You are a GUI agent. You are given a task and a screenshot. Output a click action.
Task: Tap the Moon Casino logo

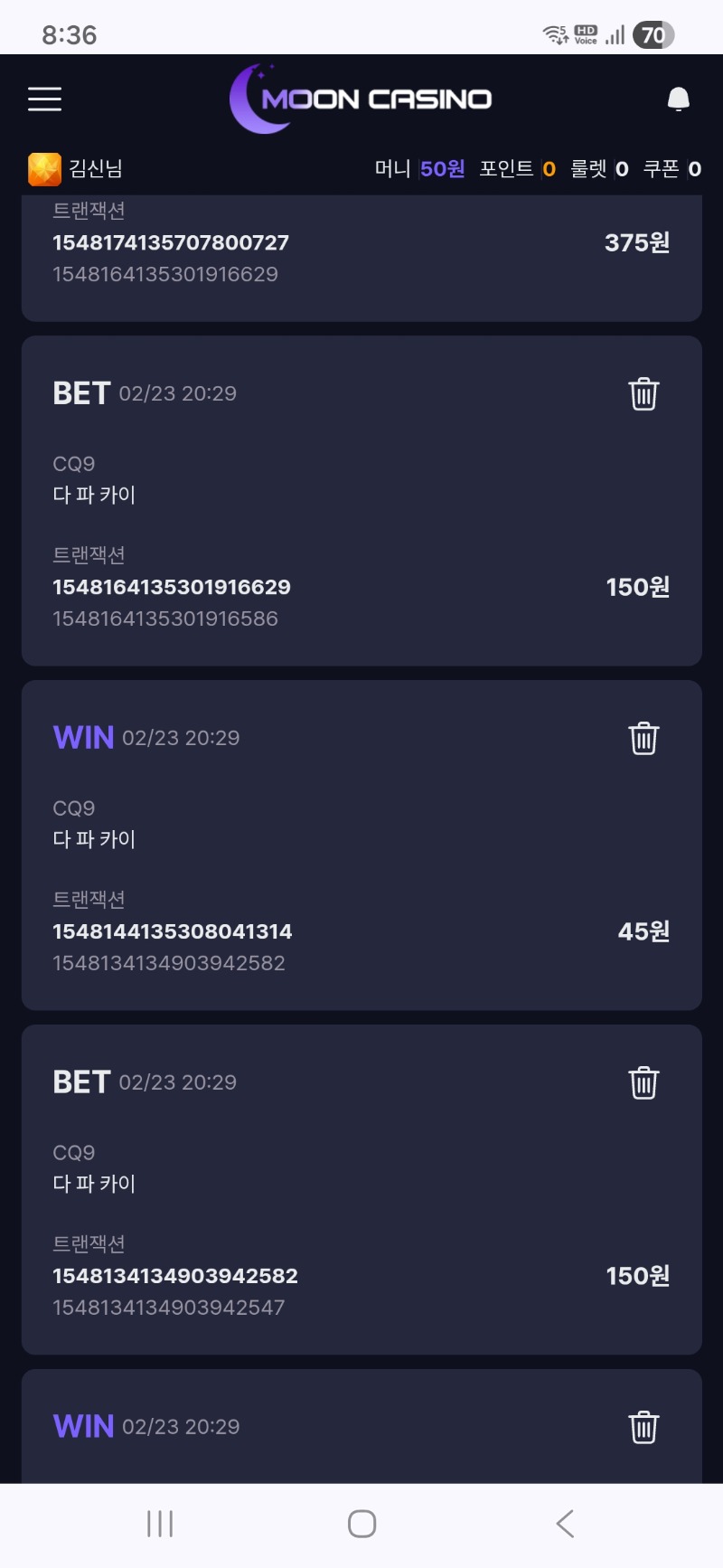361,99
